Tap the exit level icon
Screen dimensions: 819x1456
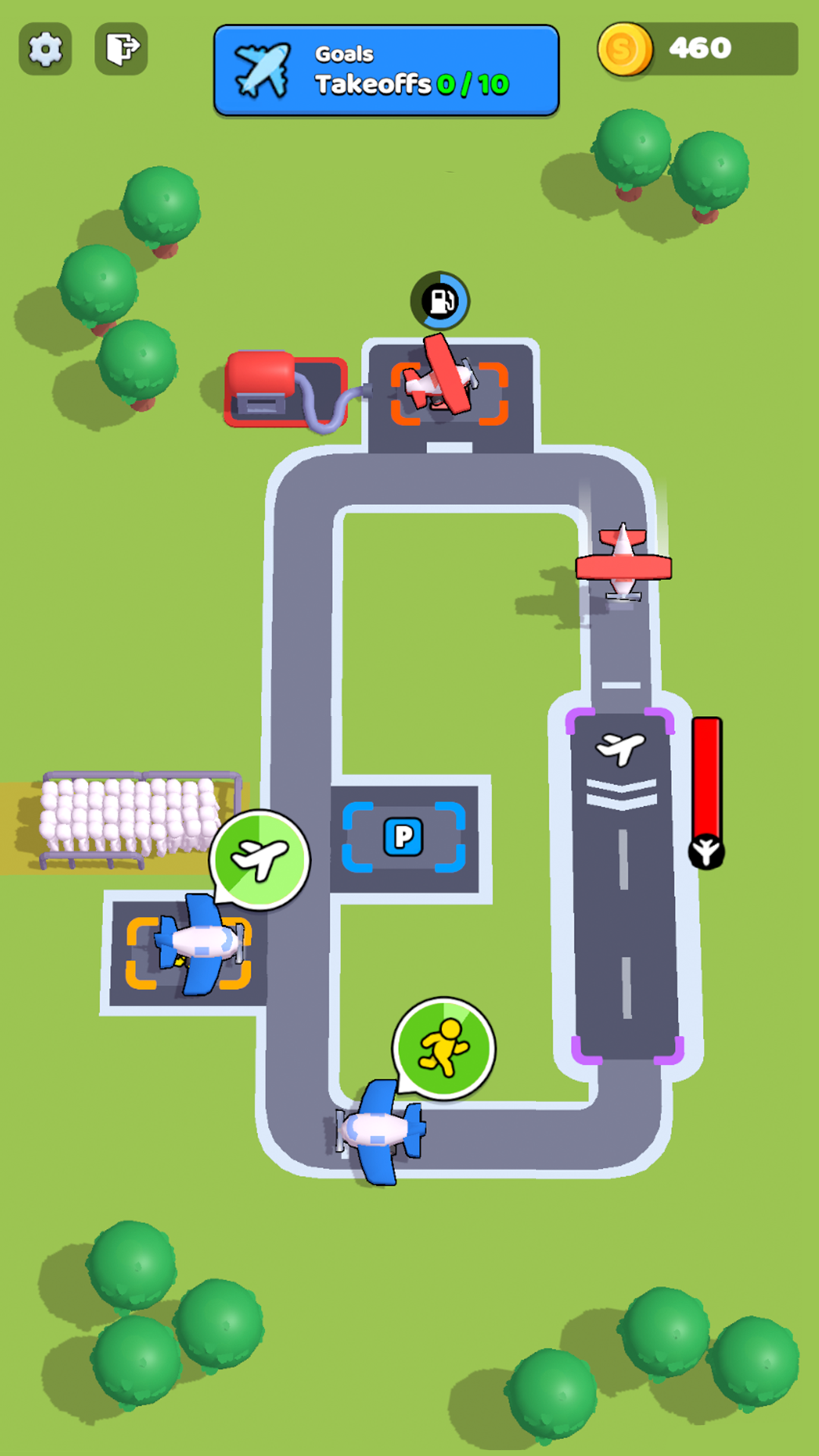(121, 49)
